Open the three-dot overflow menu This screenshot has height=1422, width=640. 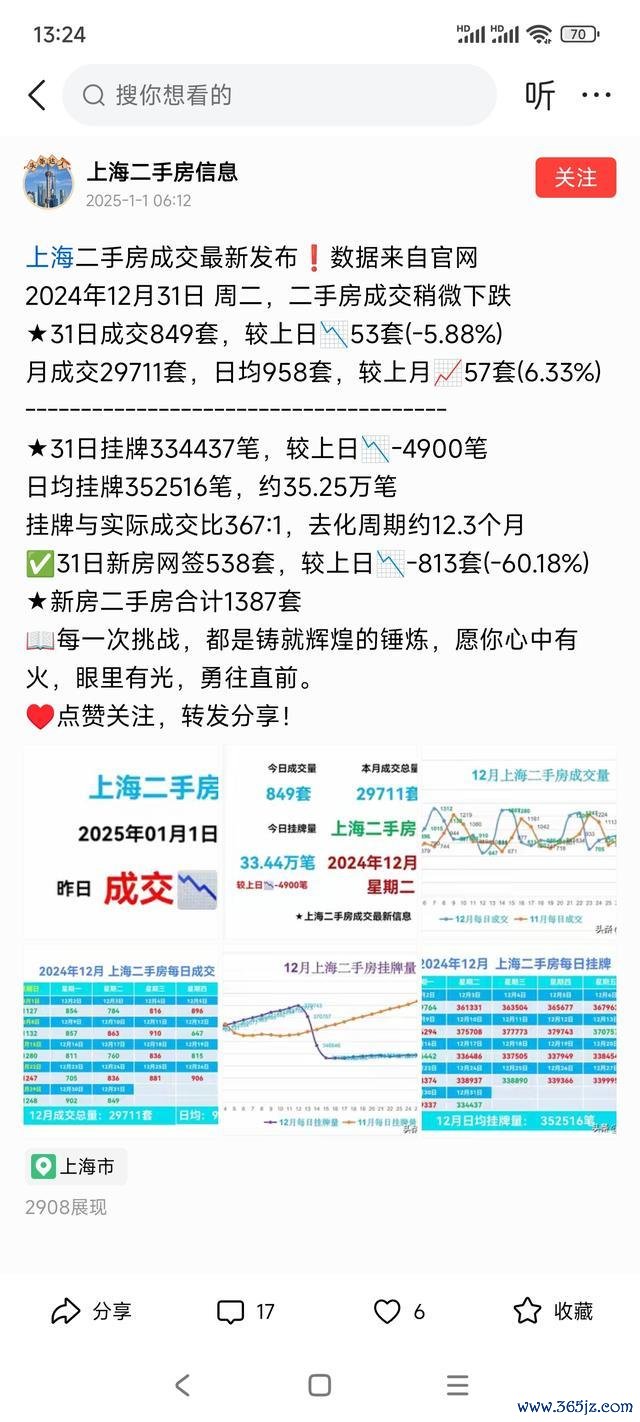(x=596, y=96)
